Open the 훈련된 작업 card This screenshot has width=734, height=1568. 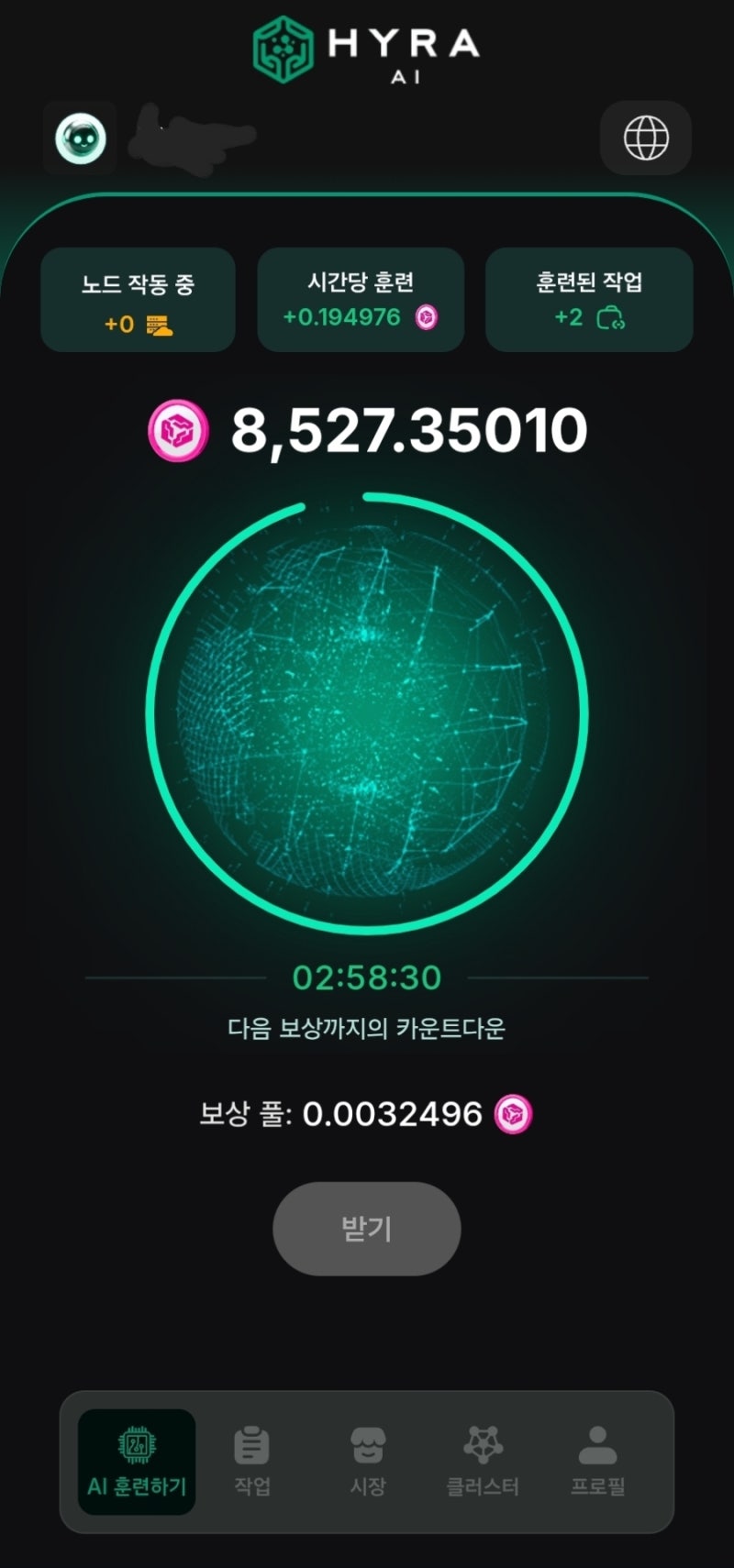[x=588, y=300]
